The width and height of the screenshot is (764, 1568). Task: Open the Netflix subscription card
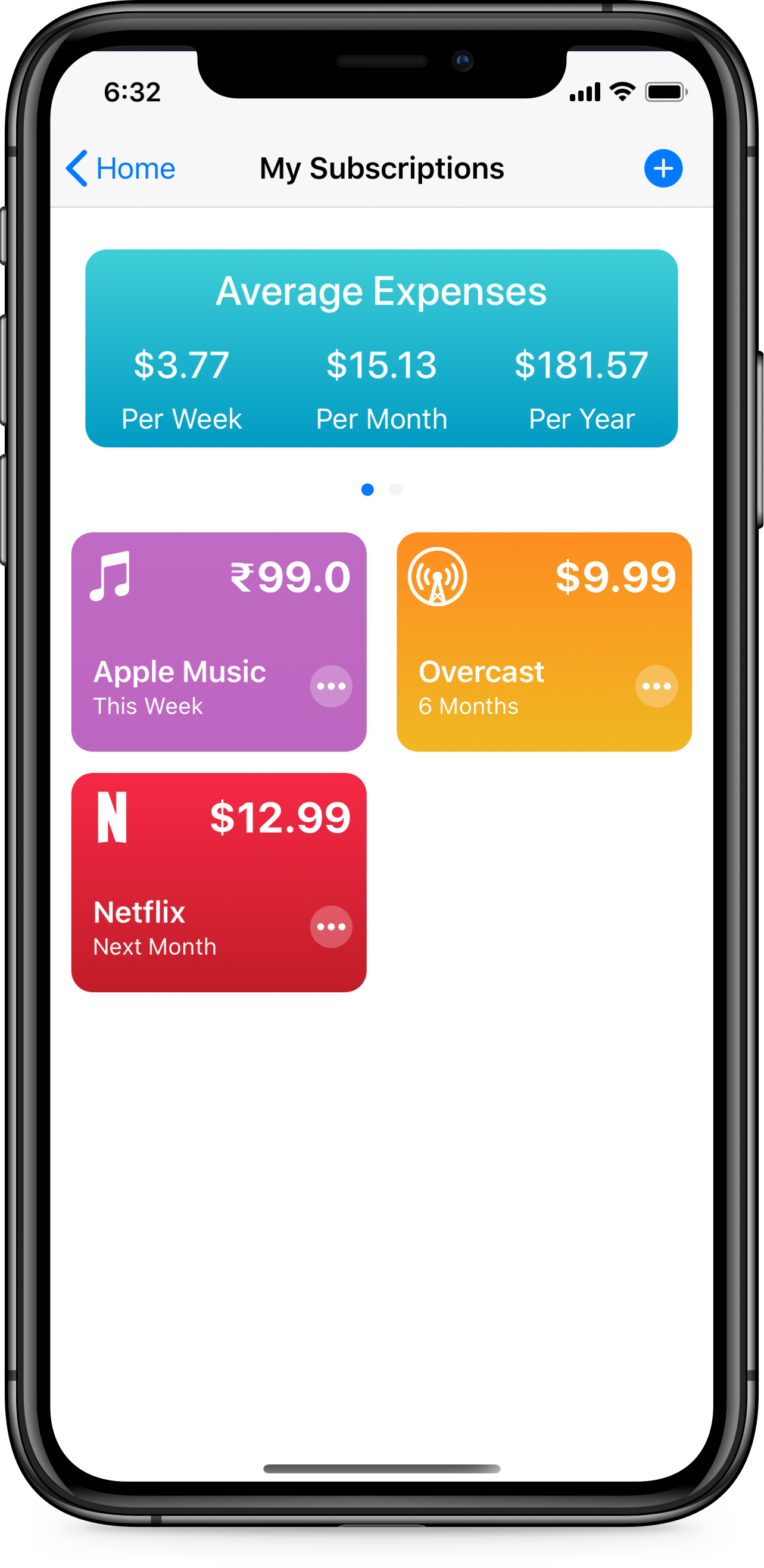(219, 882)
